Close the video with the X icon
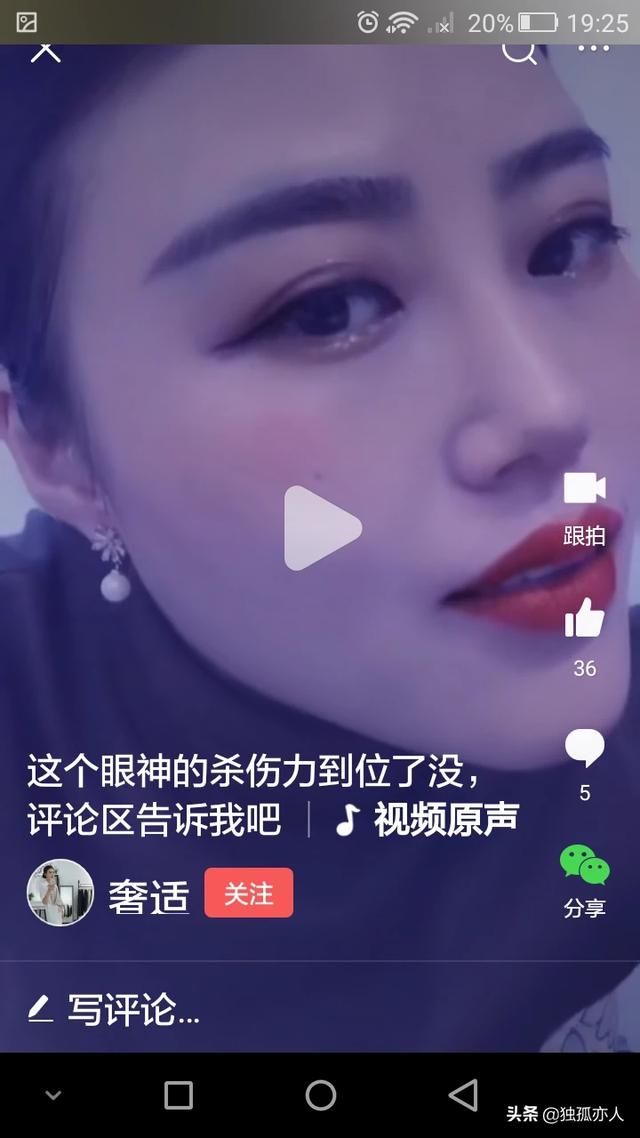This screenshot has width=640, height=1138. click(45, 49)
